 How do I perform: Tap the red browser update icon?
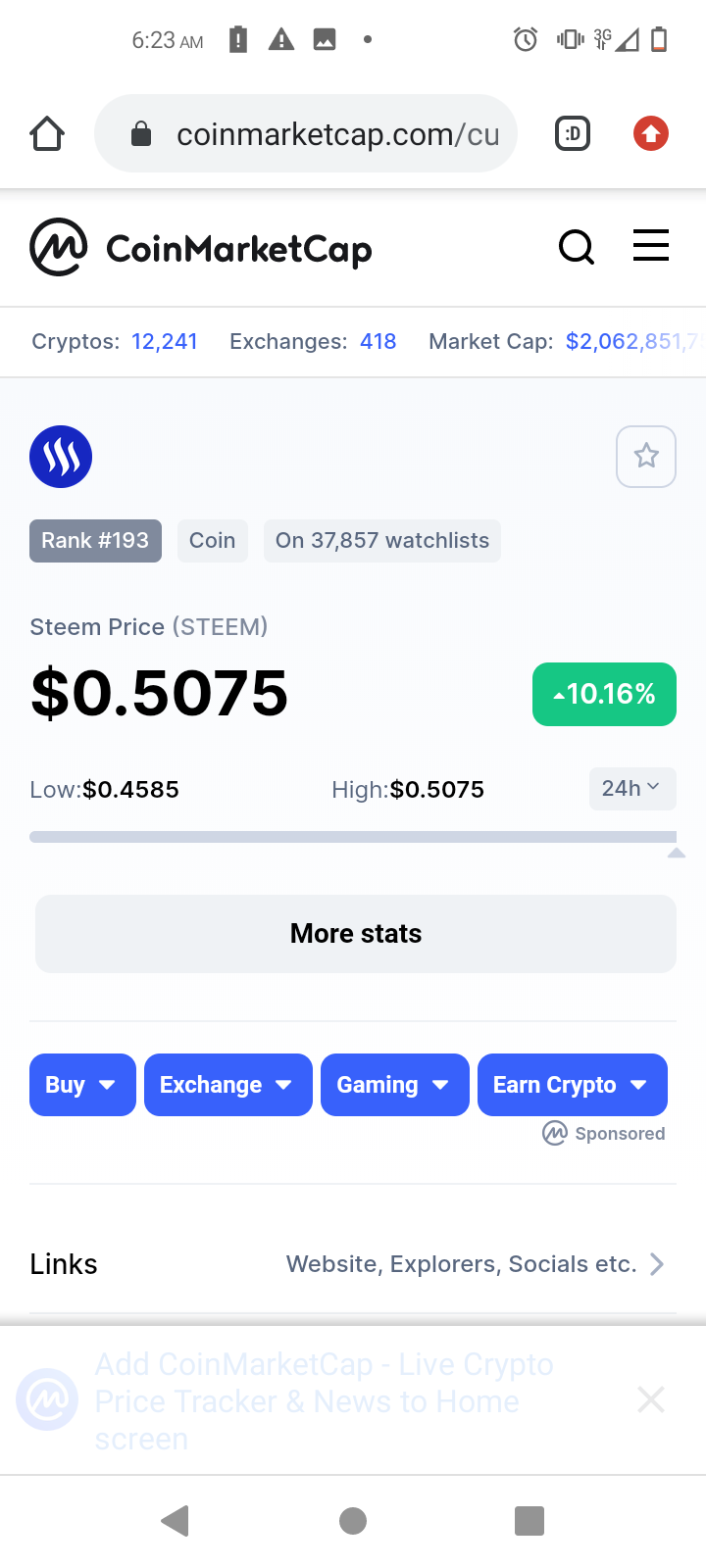[651, 133]
